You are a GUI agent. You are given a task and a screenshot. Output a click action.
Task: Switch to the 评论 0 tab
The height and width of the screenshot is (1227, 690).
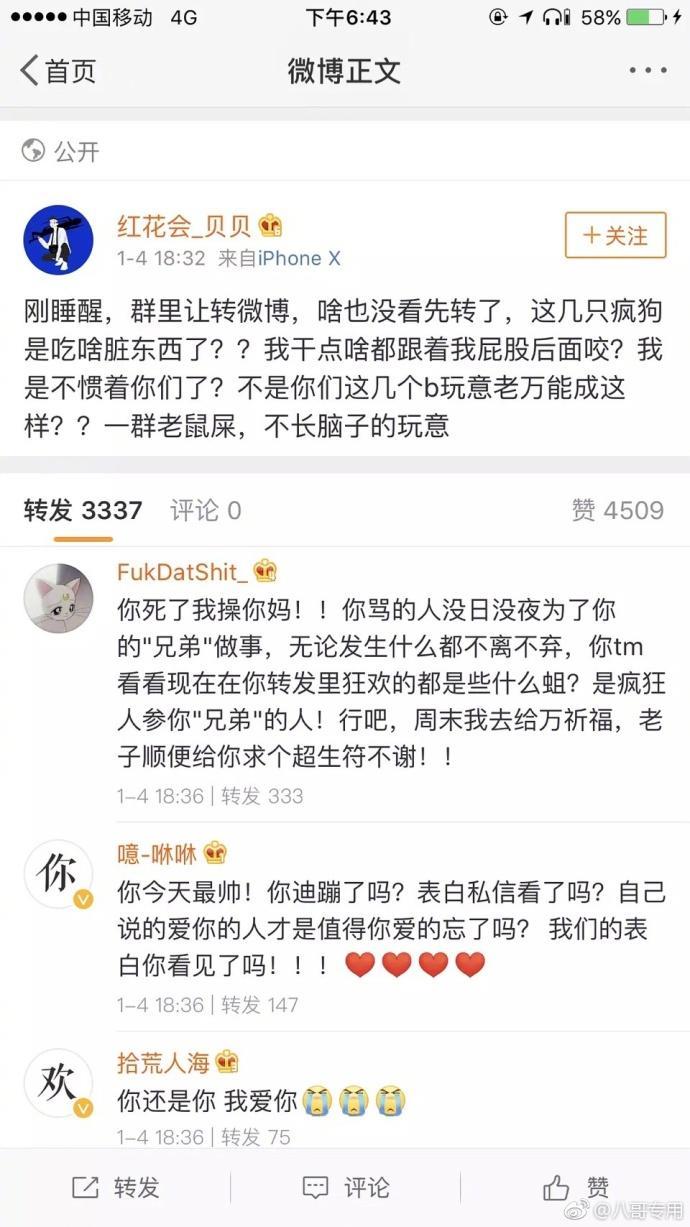coord(205,511)
